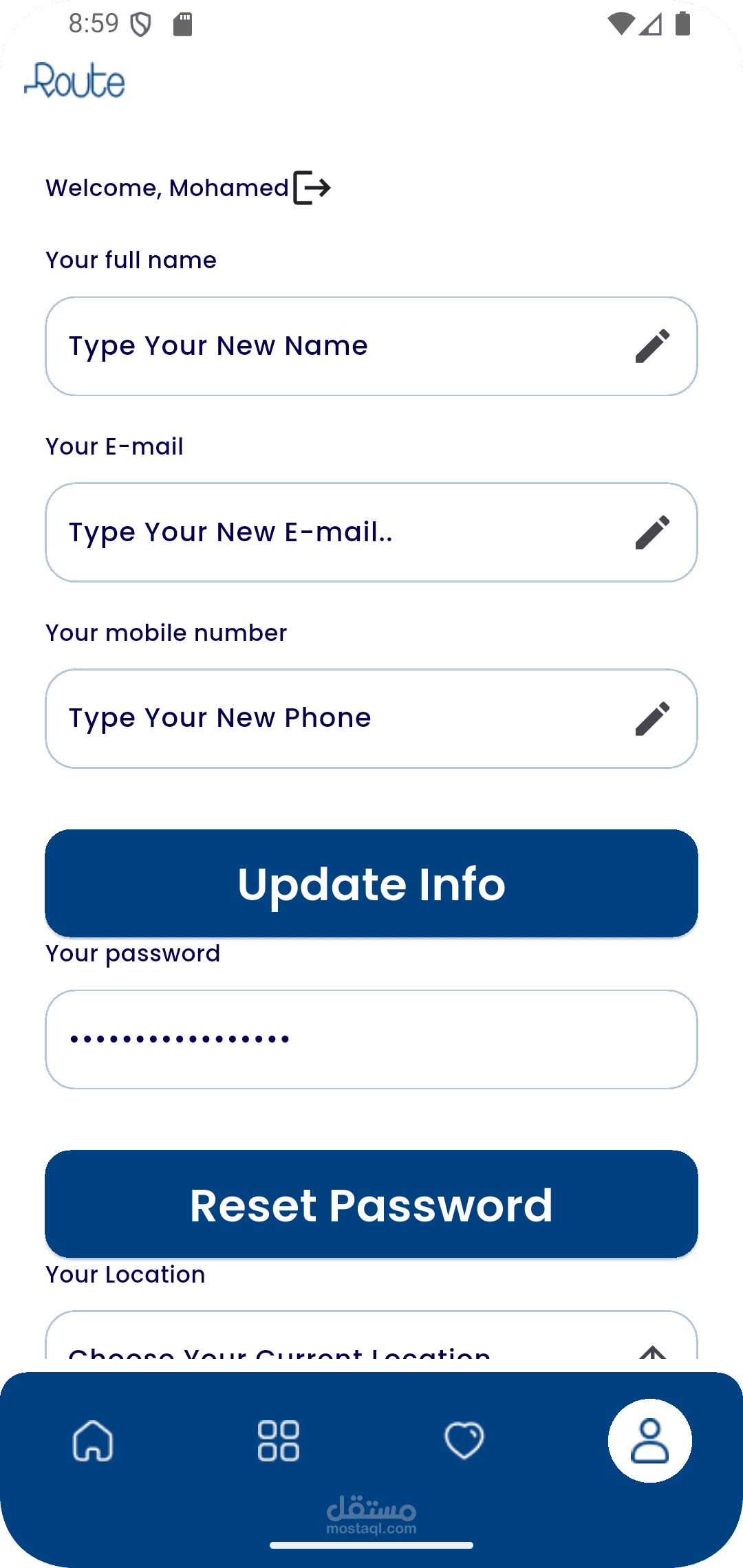This screenshot has width=743, height=1568.
Task: Focus the password field
Action: coord(371,1039)
